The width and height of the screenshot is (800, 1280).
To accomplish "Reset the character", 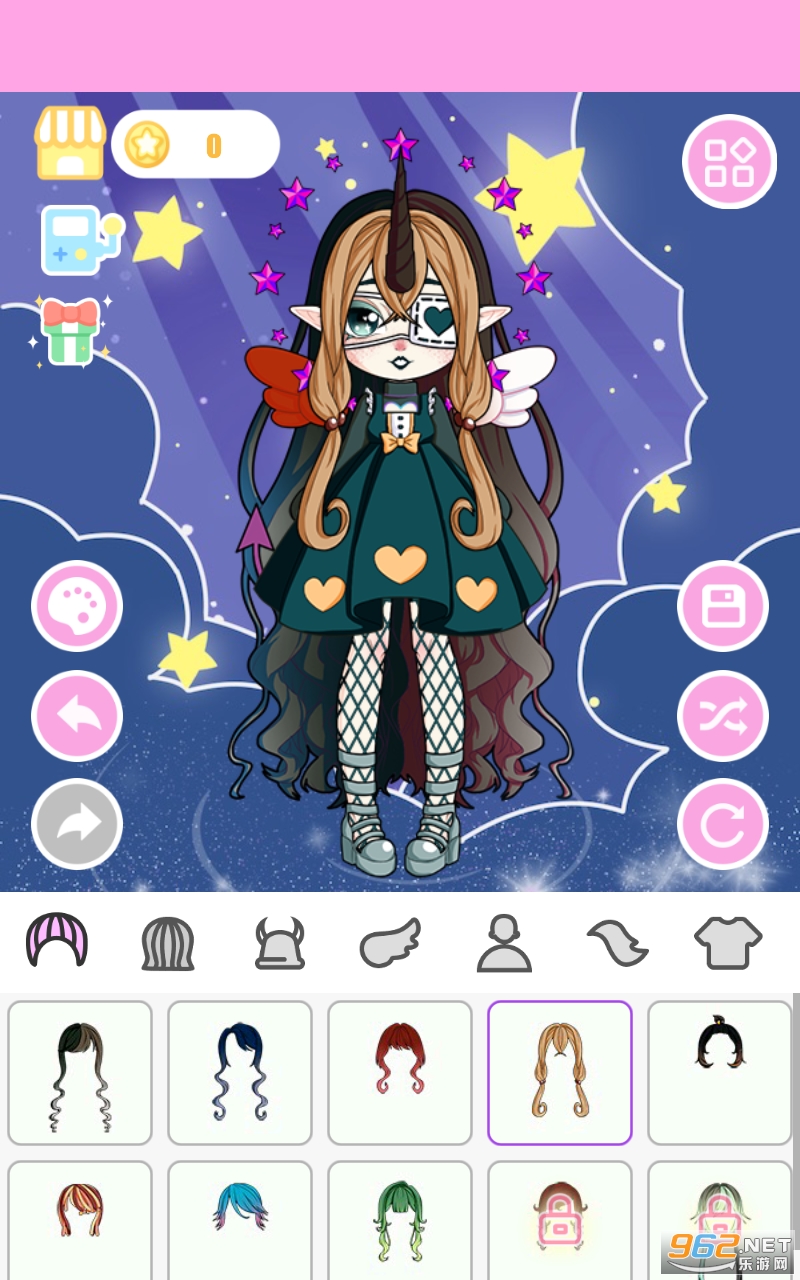I will point(723,825).
